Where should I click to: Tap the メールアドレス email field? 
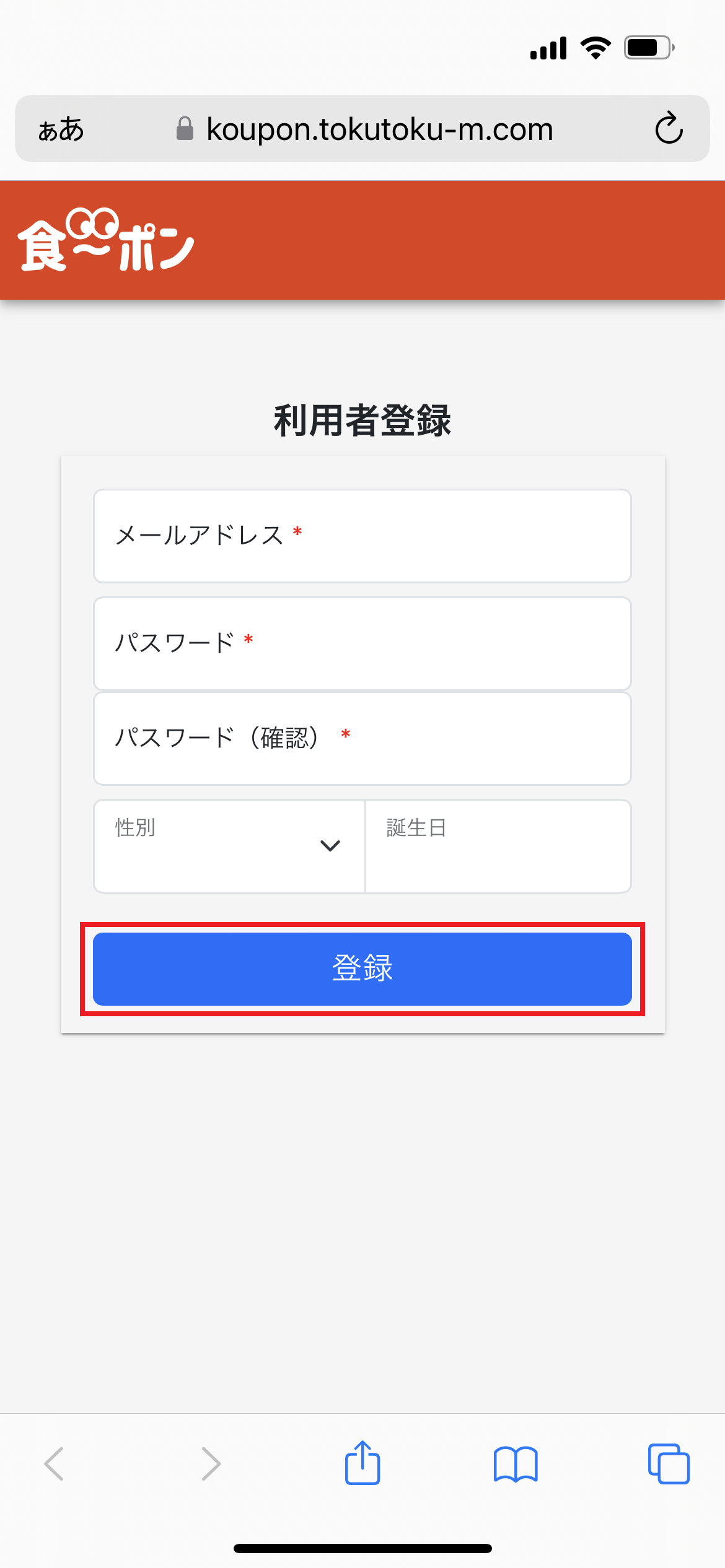pyautogui.click(x=362, y=536)
